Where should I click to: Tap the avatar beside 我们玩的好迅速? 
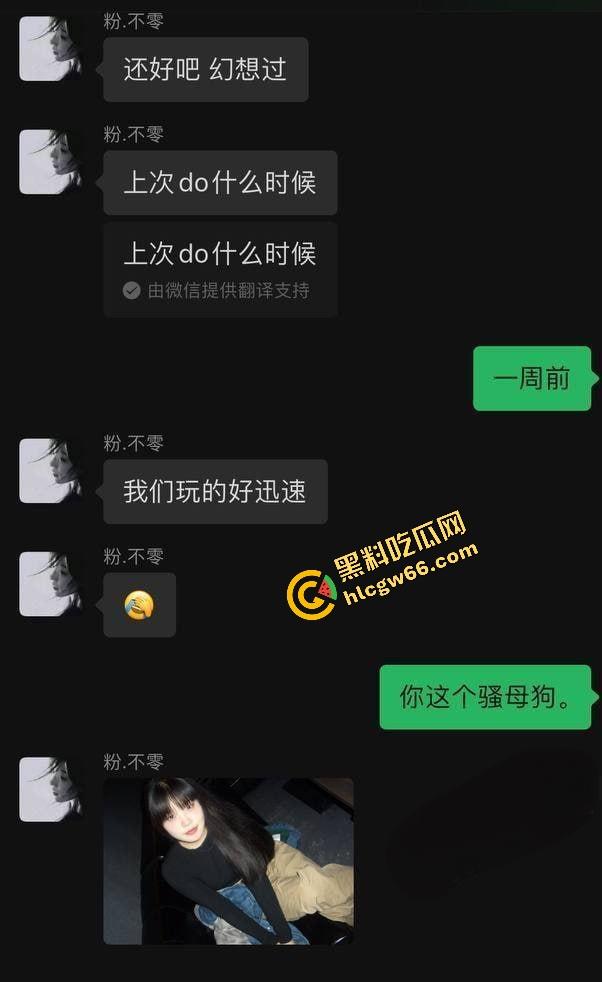51,471
